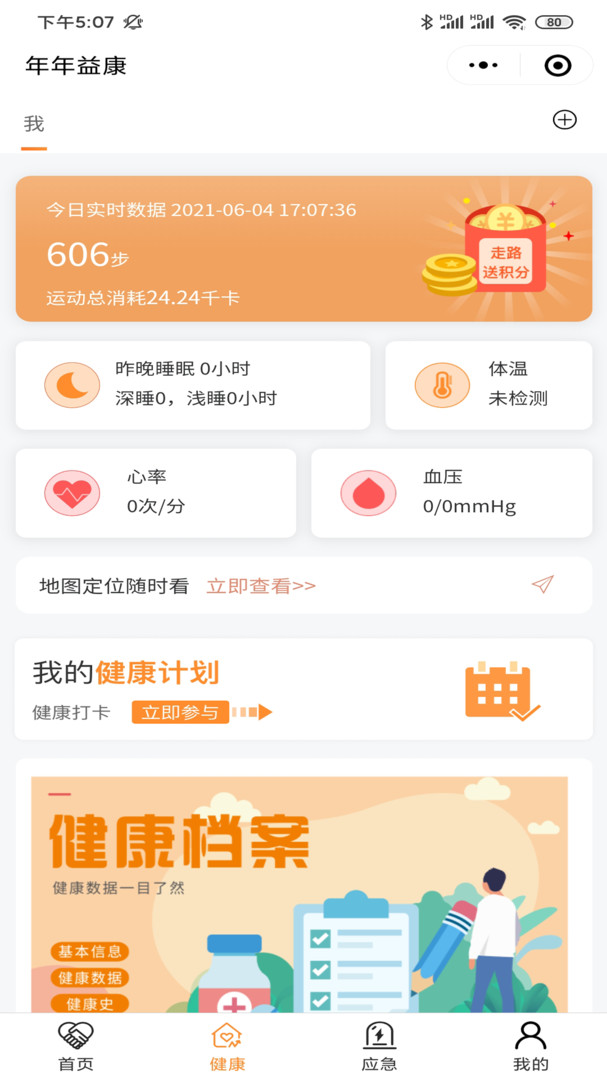Switch to the 应急 tab
Image resolution: width=607 pixels, height=1080 pixels.
[x=379, y=1046]
